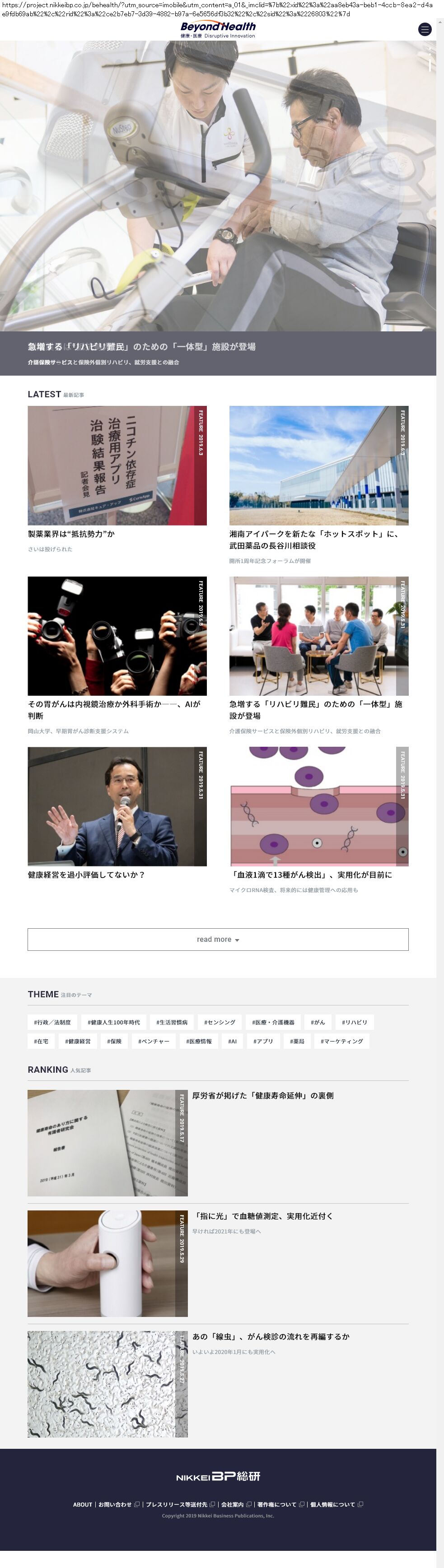Open the hamburger menu button
This screenshot has height=1568, width=444.
pyautogui.click(x=425, y=29)
